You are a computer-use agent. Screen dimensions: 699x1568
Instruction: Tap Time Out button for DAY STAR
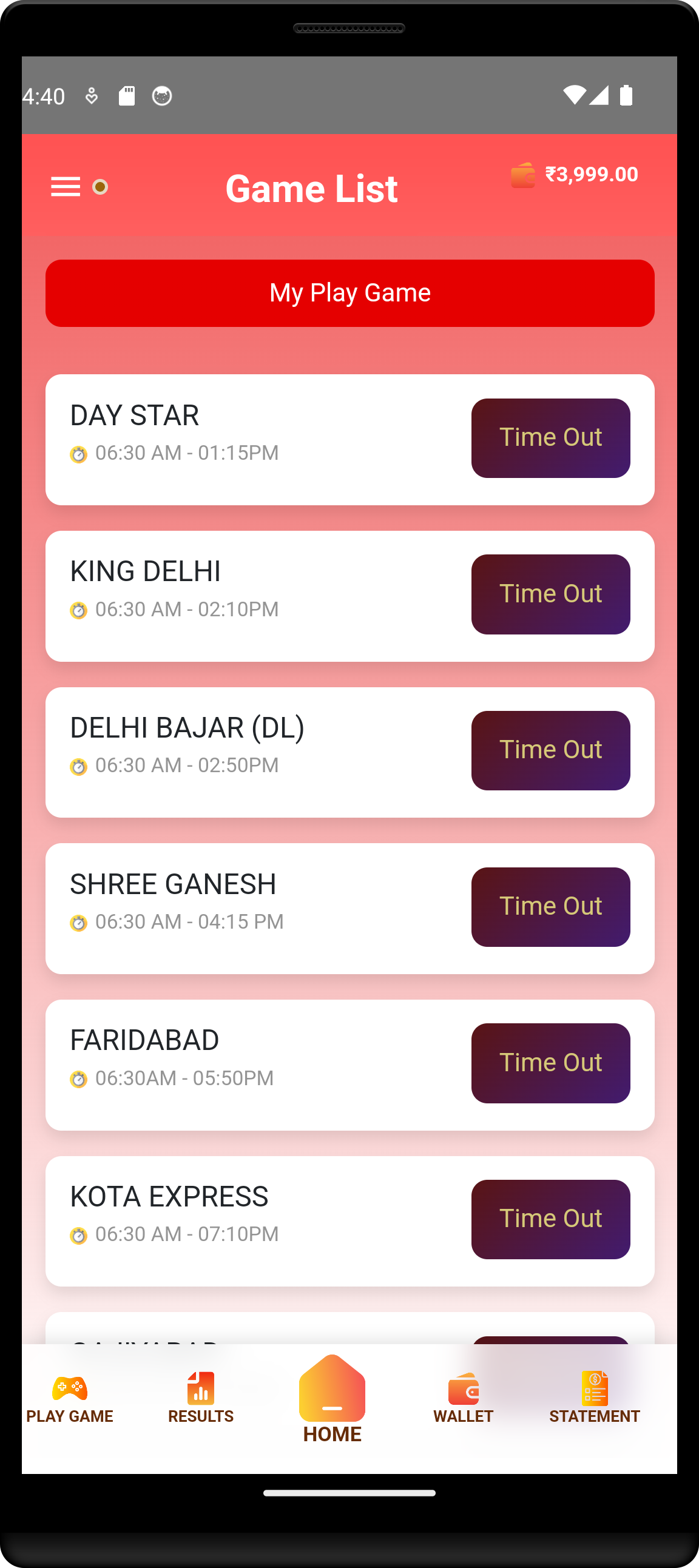pyautogui.click(x=550, y=438)
